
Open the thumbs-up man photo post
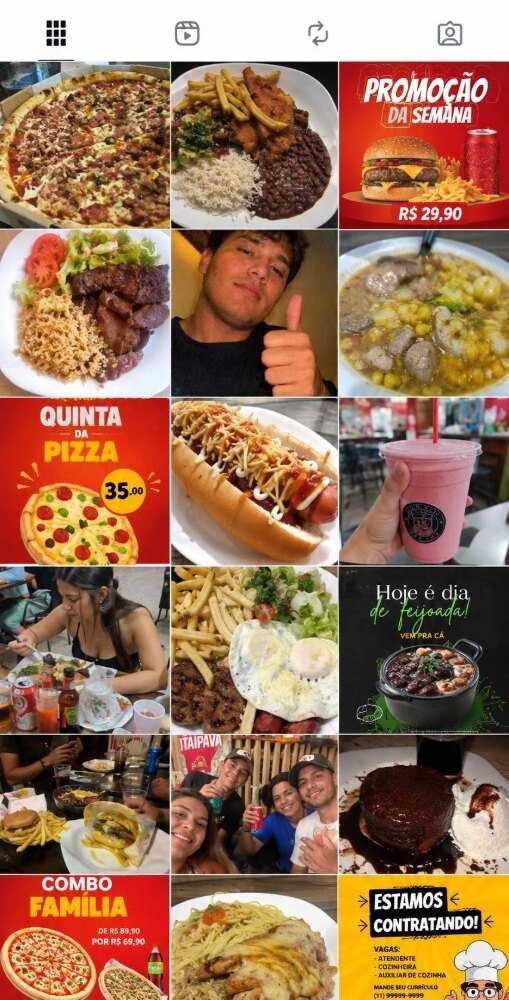[x=254, y=313]
